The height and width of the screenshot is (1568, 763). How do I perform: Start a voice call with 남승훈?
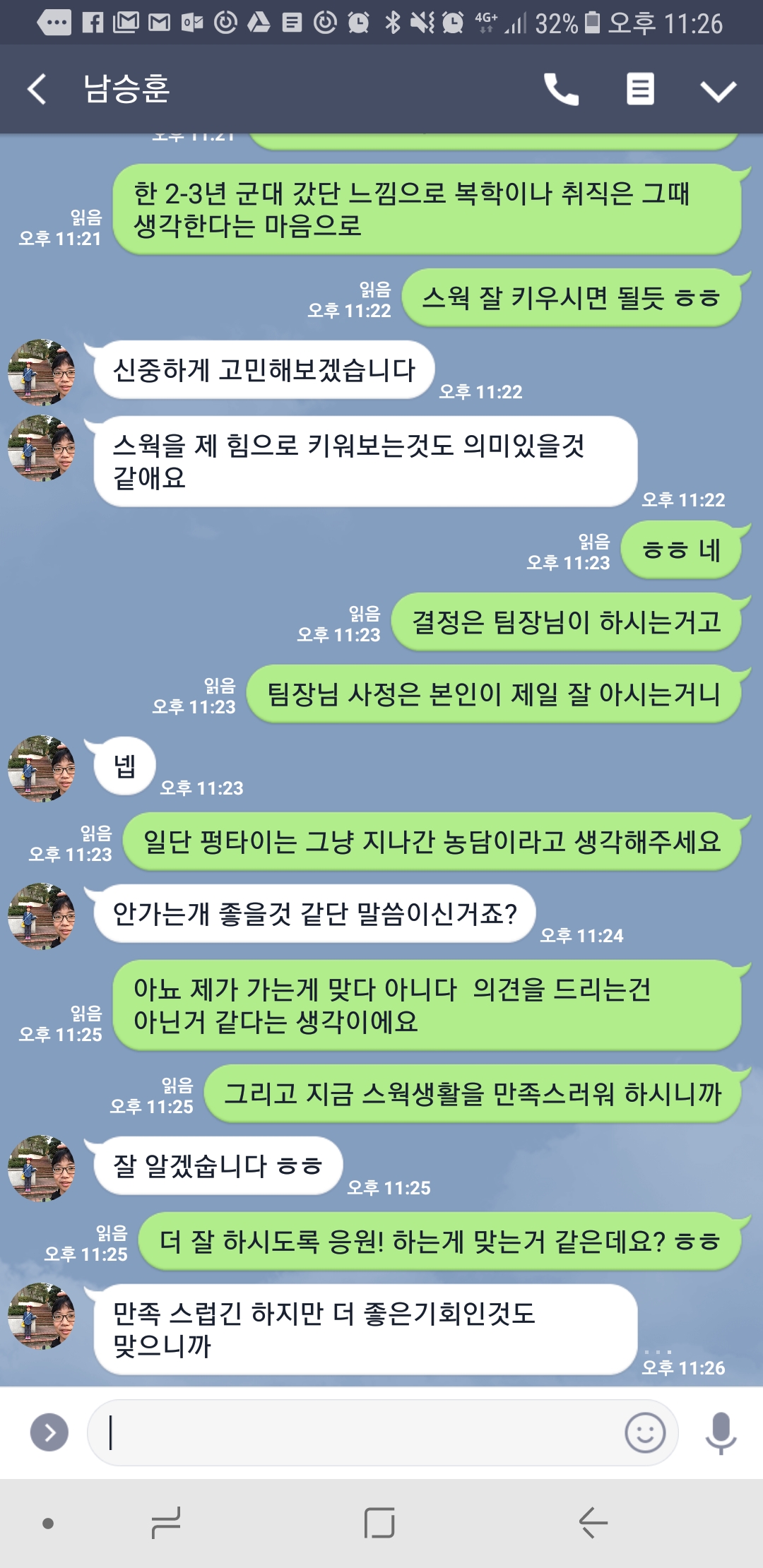(x=561, y=90)
